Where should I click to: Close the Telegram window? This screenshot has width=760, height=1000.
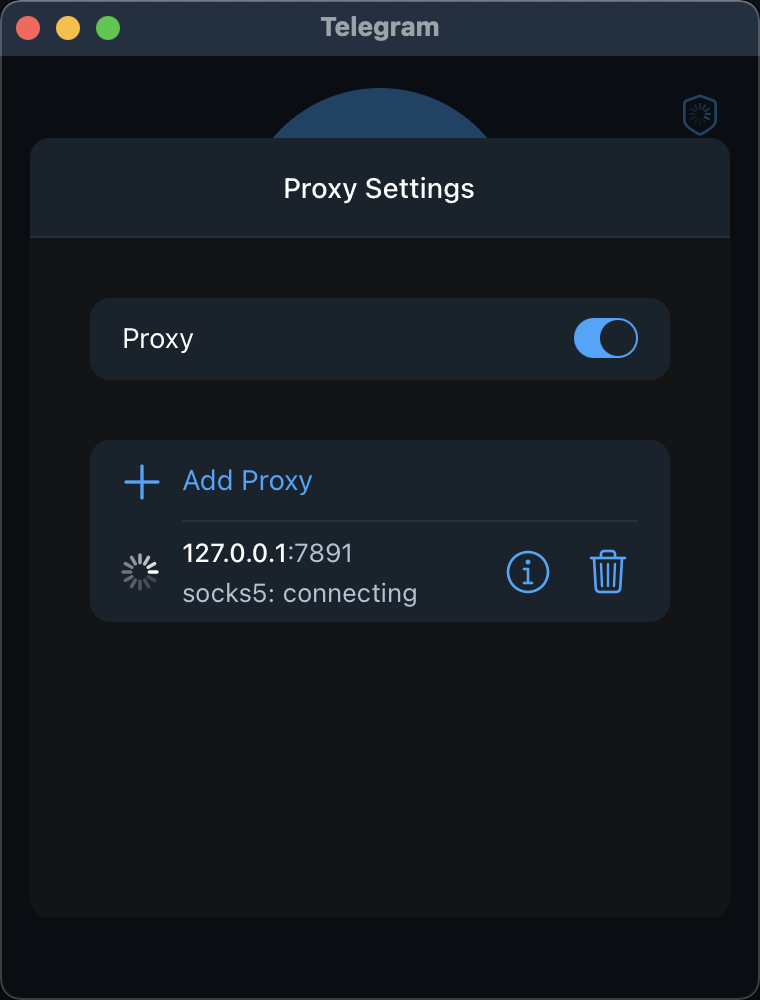(x=28, y=28)
